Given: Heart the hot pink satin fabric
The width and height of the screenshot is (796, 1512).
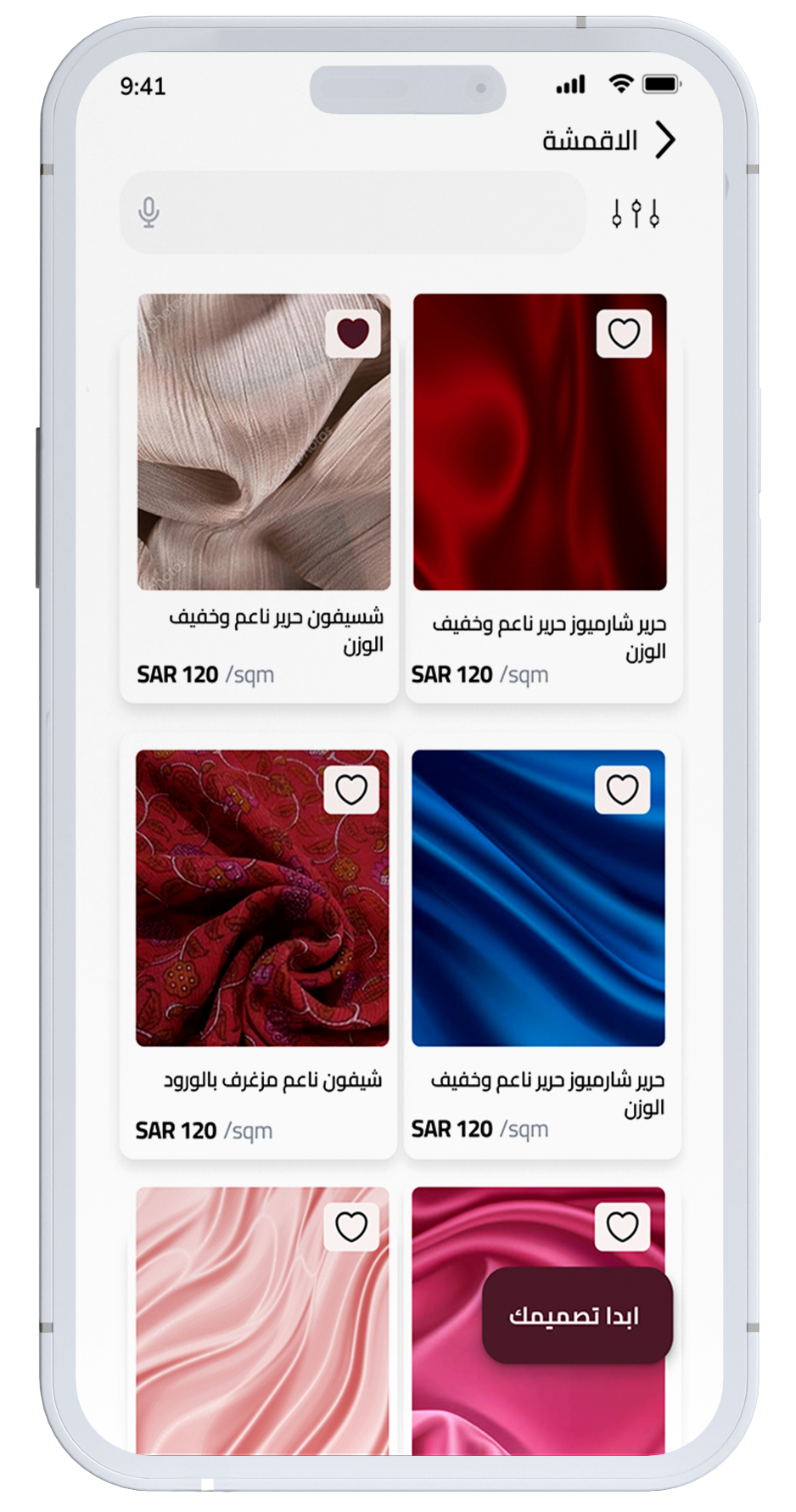Looking at the screenshot, I should pyautogui.click(x=622, y=1226).
